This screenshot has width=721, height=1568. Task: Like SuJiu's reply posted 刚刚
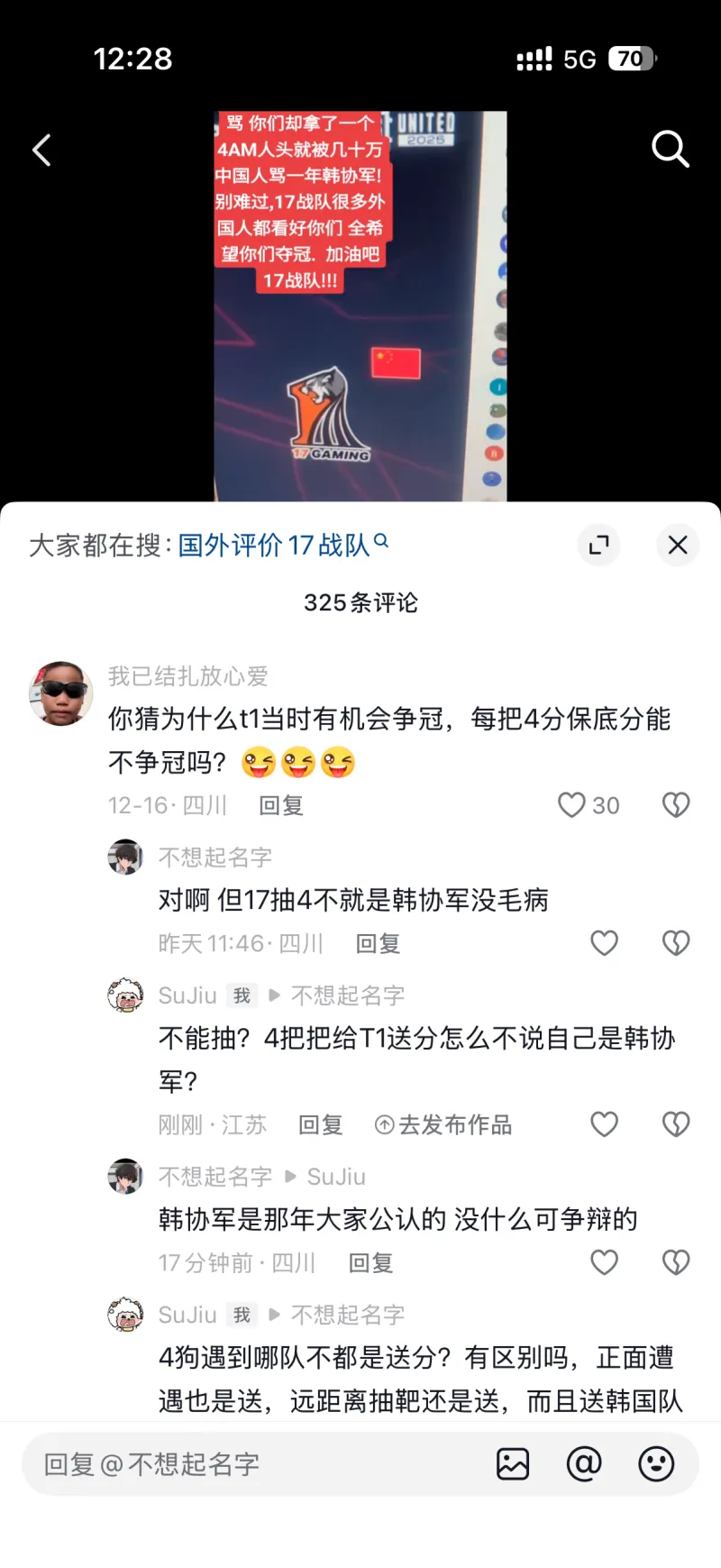604,1124
